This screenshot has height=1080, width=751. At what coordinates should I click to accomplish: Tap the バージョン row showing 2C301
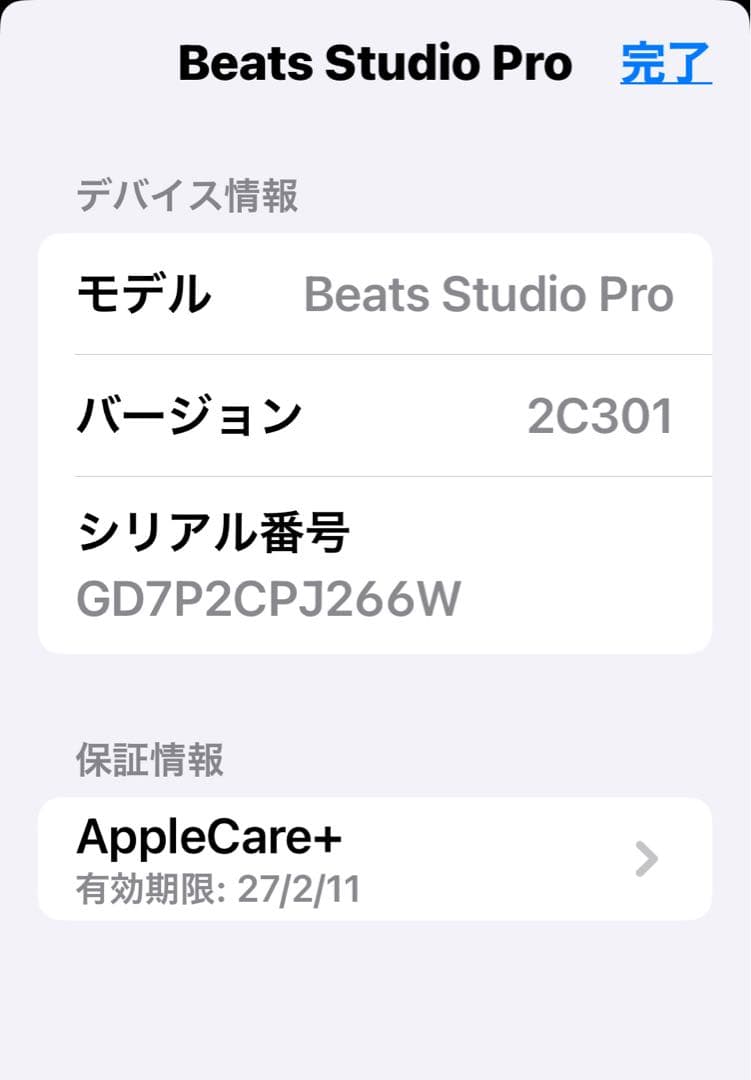coord(375,416)
